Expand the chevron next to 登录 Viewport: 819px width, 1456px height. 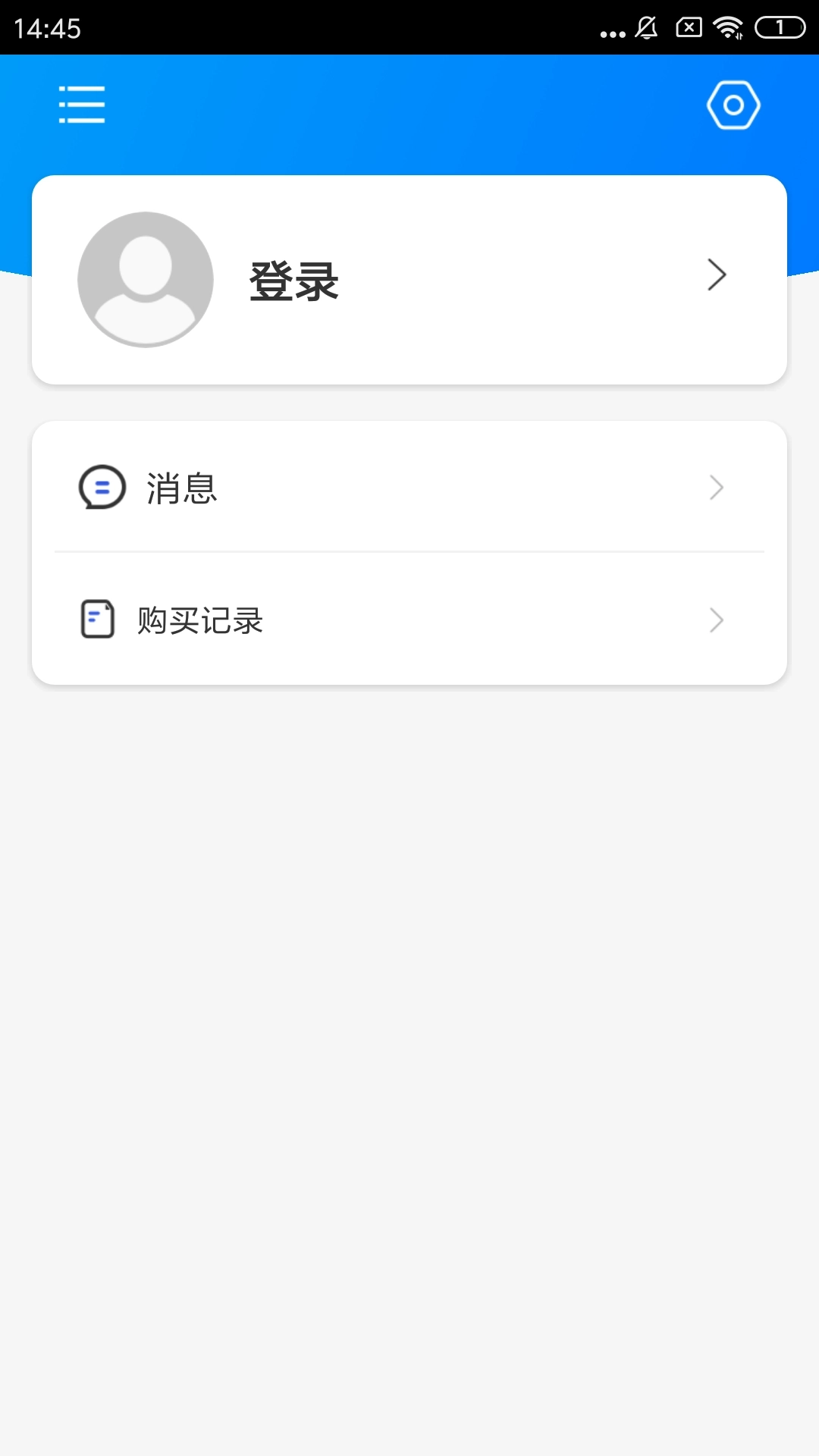(x=717, y=276)
